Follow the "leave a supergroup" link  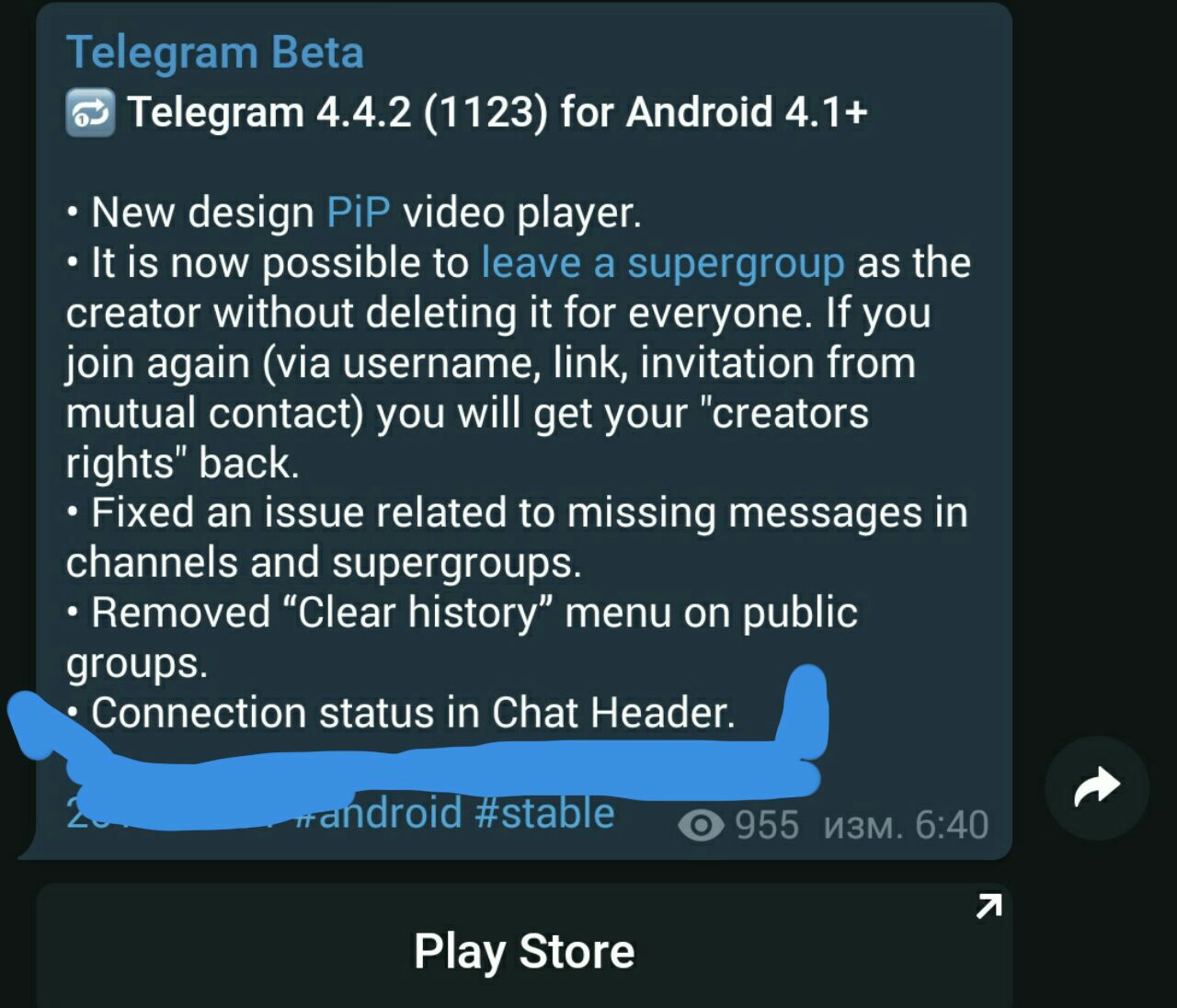click(662, 264)
